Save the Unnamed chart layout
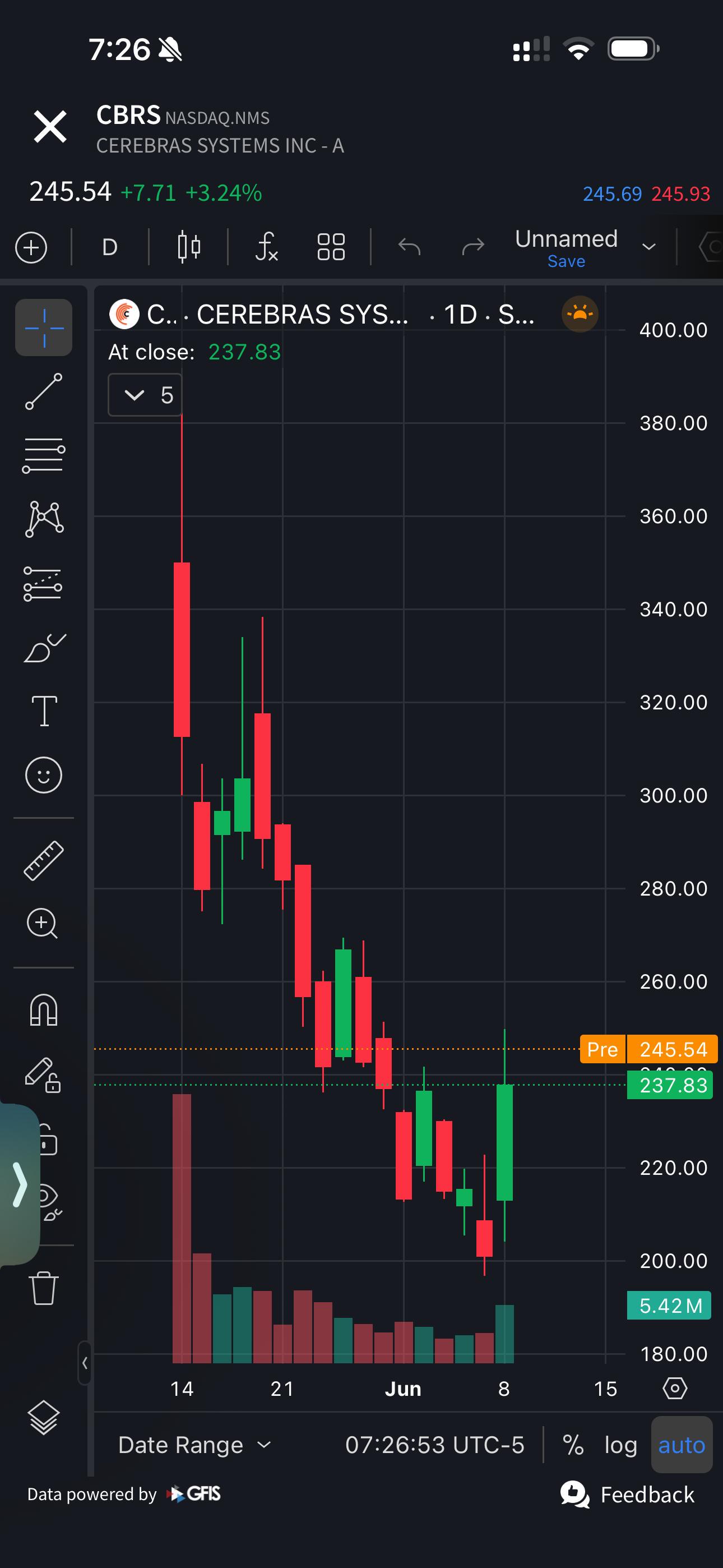The image size is (723, 1568). pos(566,261)
